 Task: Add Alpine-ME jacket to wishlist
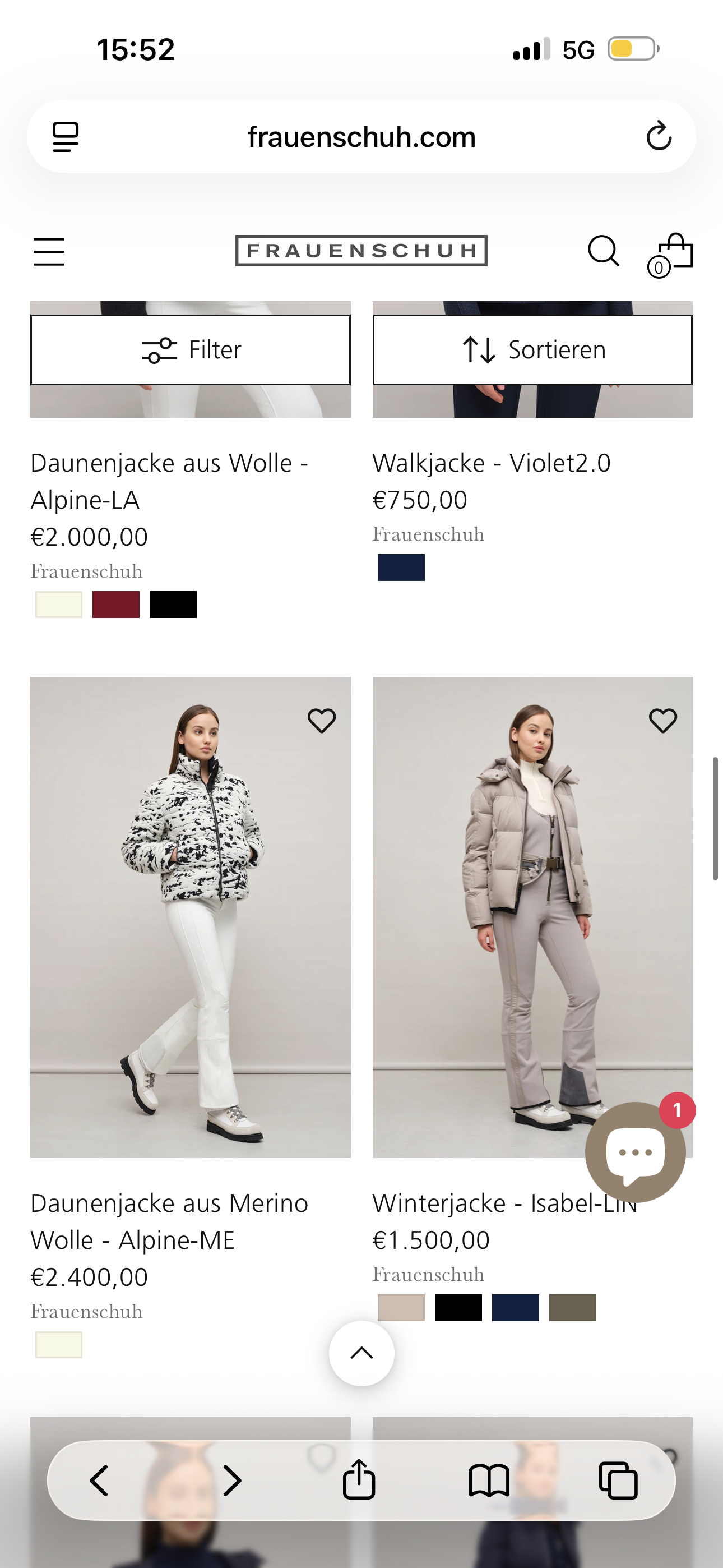(x=321, y=721)
